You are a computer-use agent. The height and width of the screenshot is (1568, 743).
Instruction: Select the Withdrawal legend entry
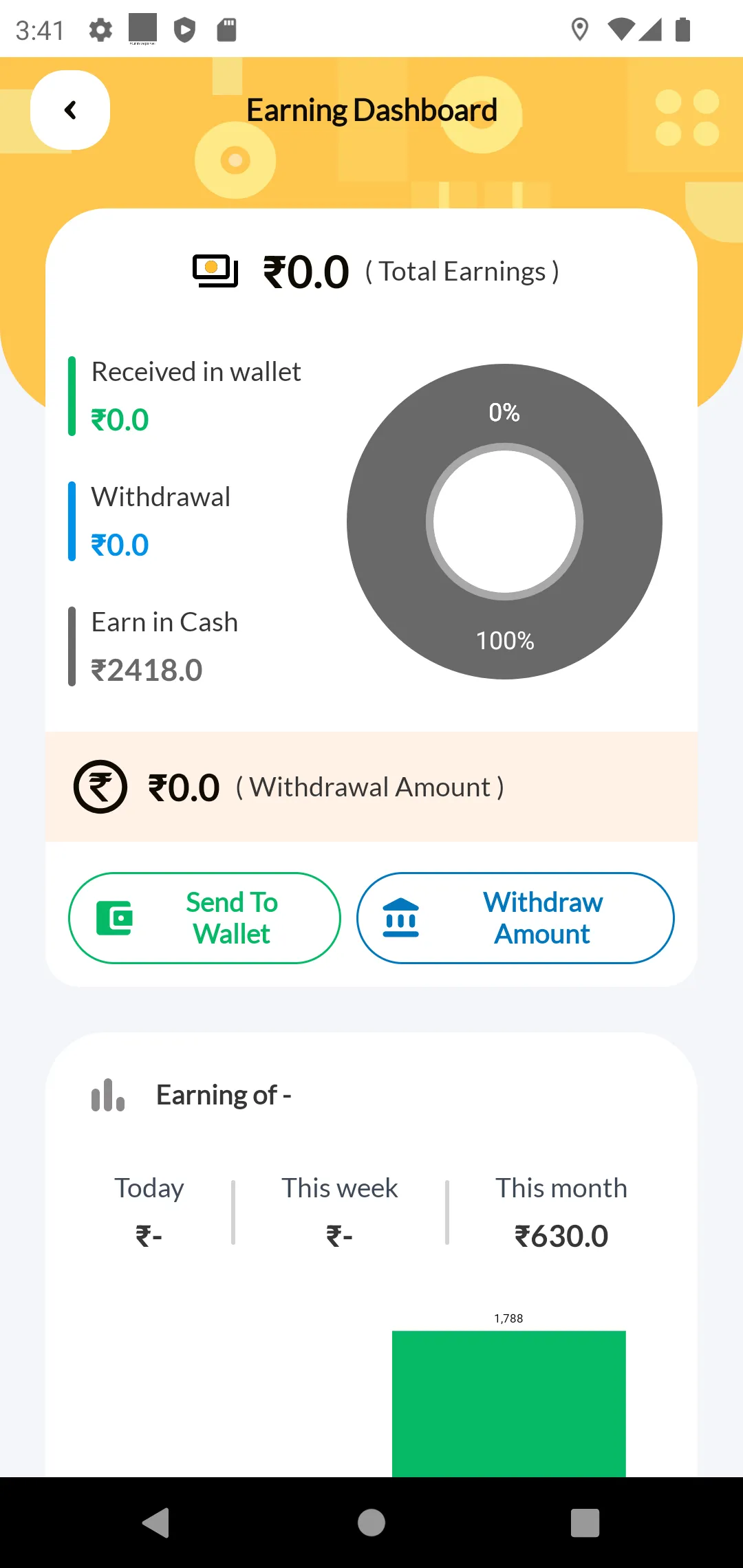pos(160,521)
